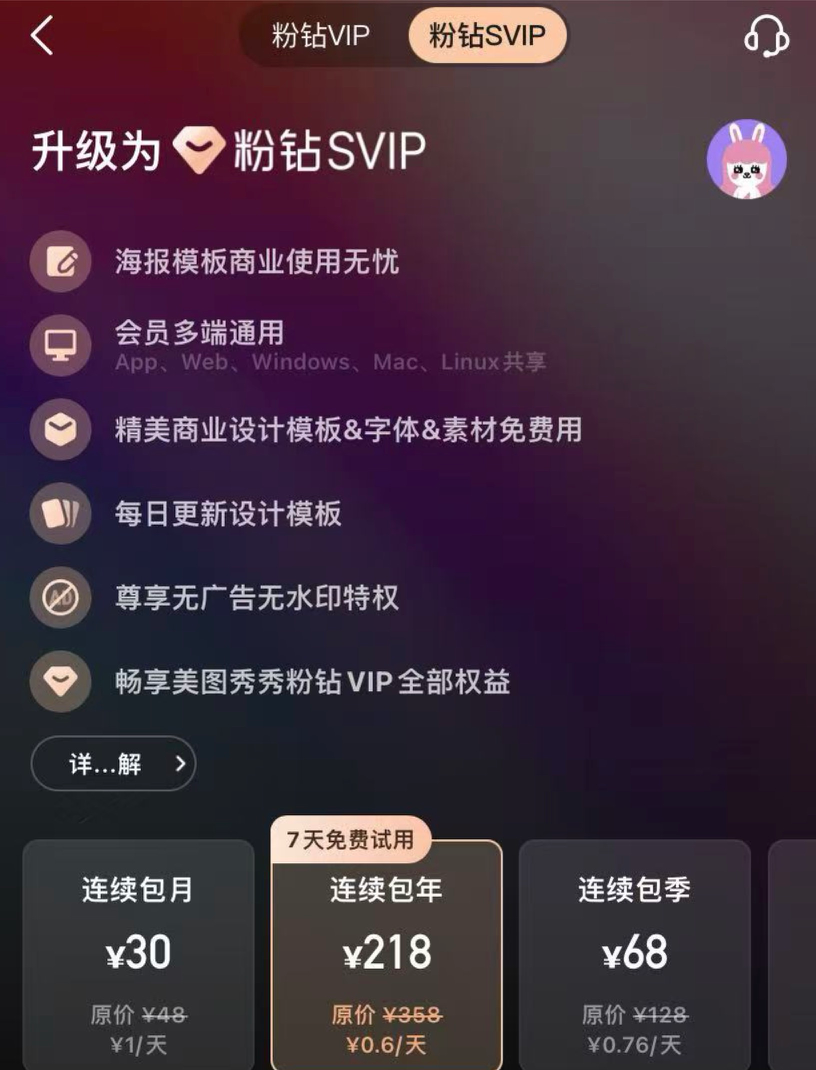Pick the 连续包季 ¥68 plan
The height and width of the screenshot is (1070, 816).
click(634, 950)
